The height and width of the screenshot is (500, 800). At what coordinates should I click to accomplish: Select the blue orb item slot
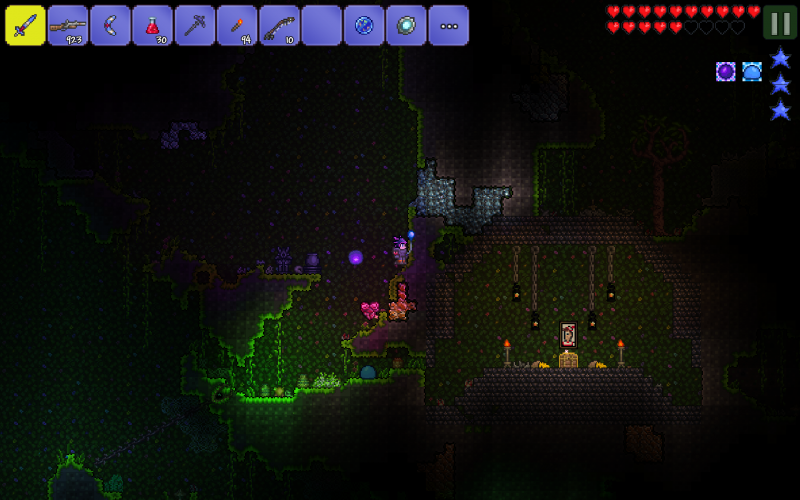364,26
